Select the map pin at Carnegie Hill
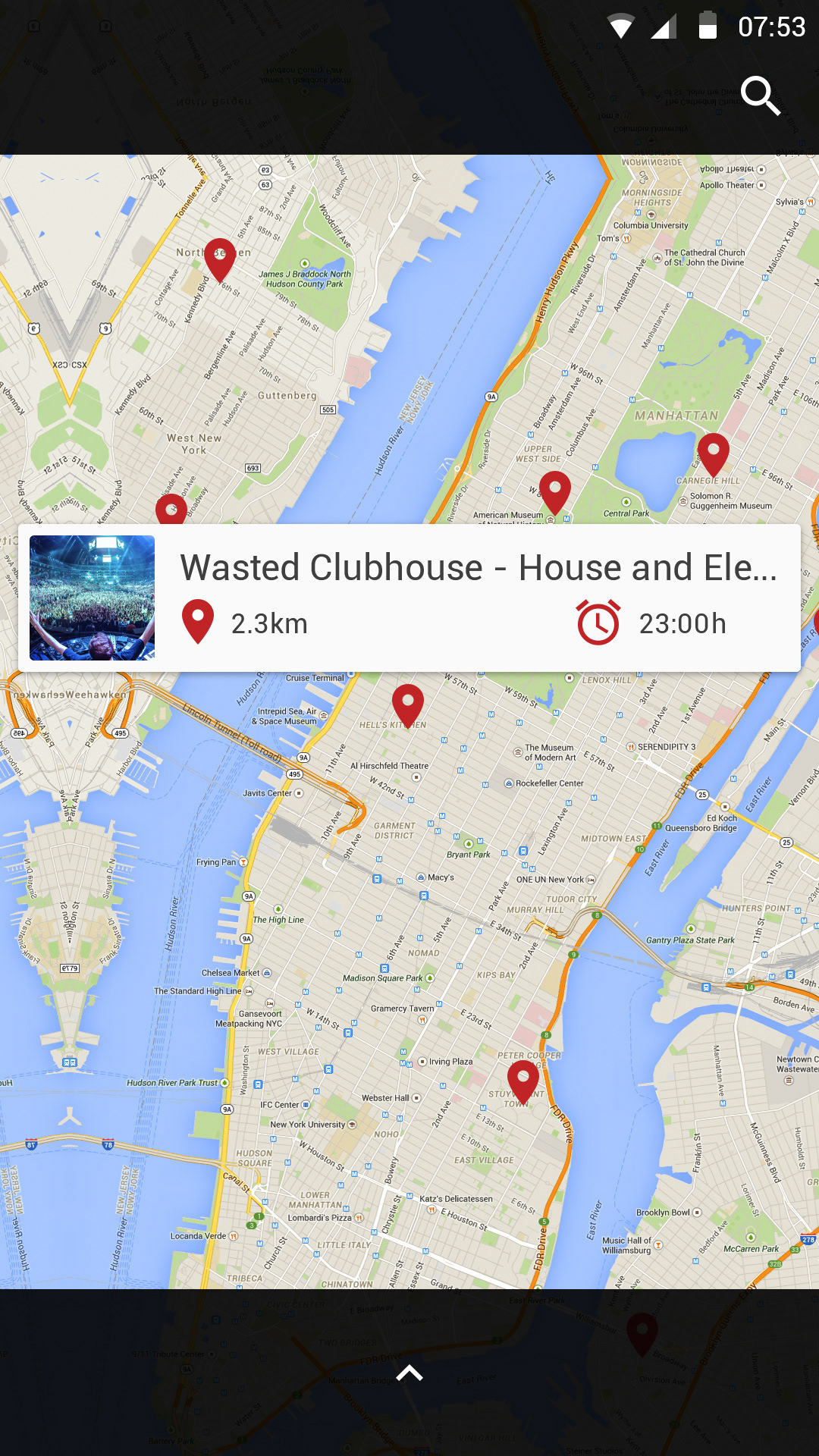This screenshot has width=819, height=1456. coord(713,456)
